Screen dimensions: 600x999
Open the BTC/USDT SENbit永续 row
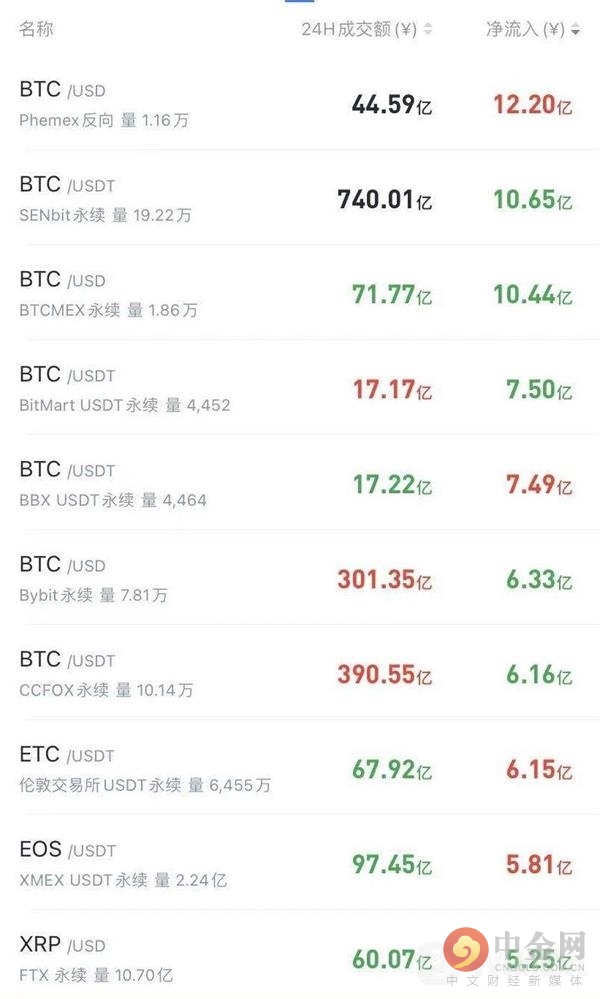(x=300, y=198)
